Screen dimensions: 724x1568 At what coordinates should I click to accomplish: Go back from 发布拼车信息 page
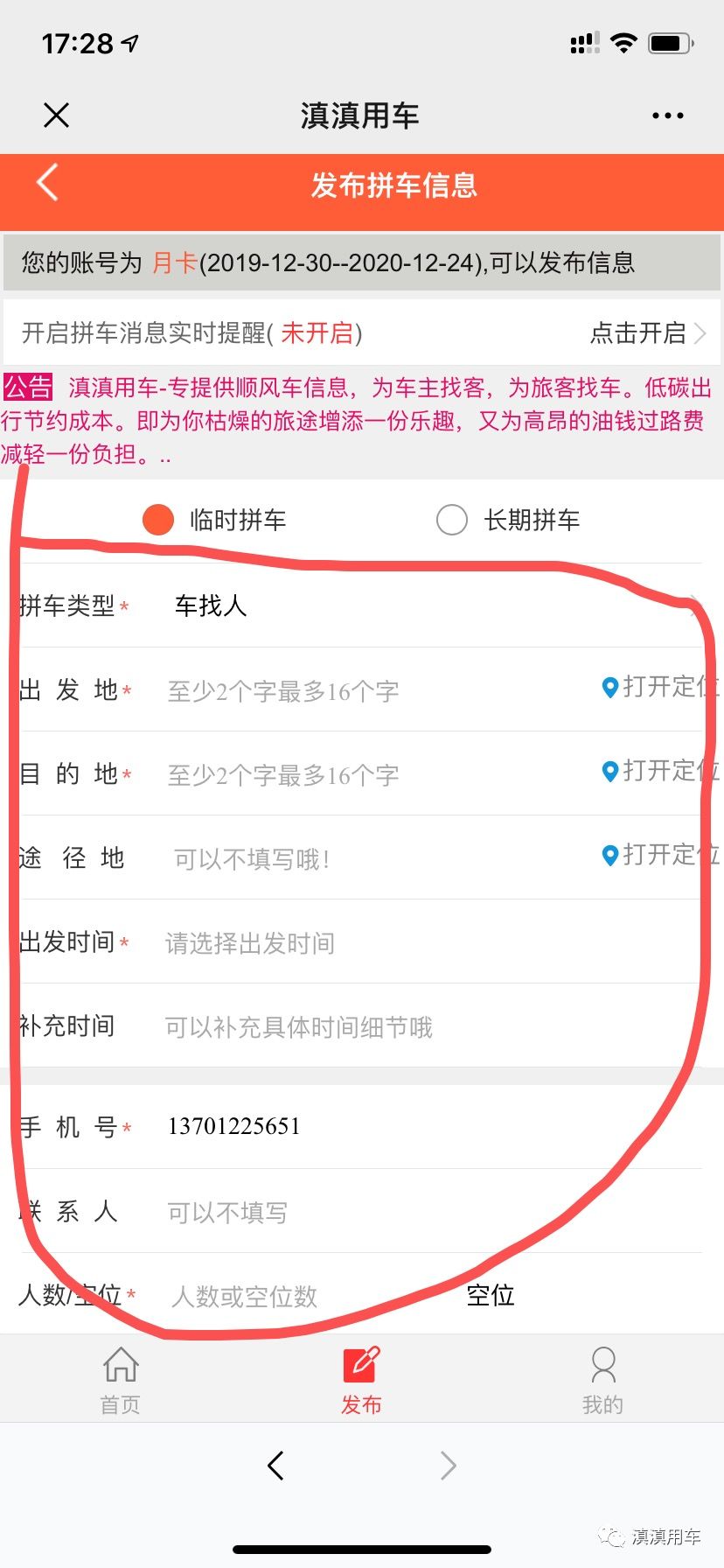pos(47,184)
